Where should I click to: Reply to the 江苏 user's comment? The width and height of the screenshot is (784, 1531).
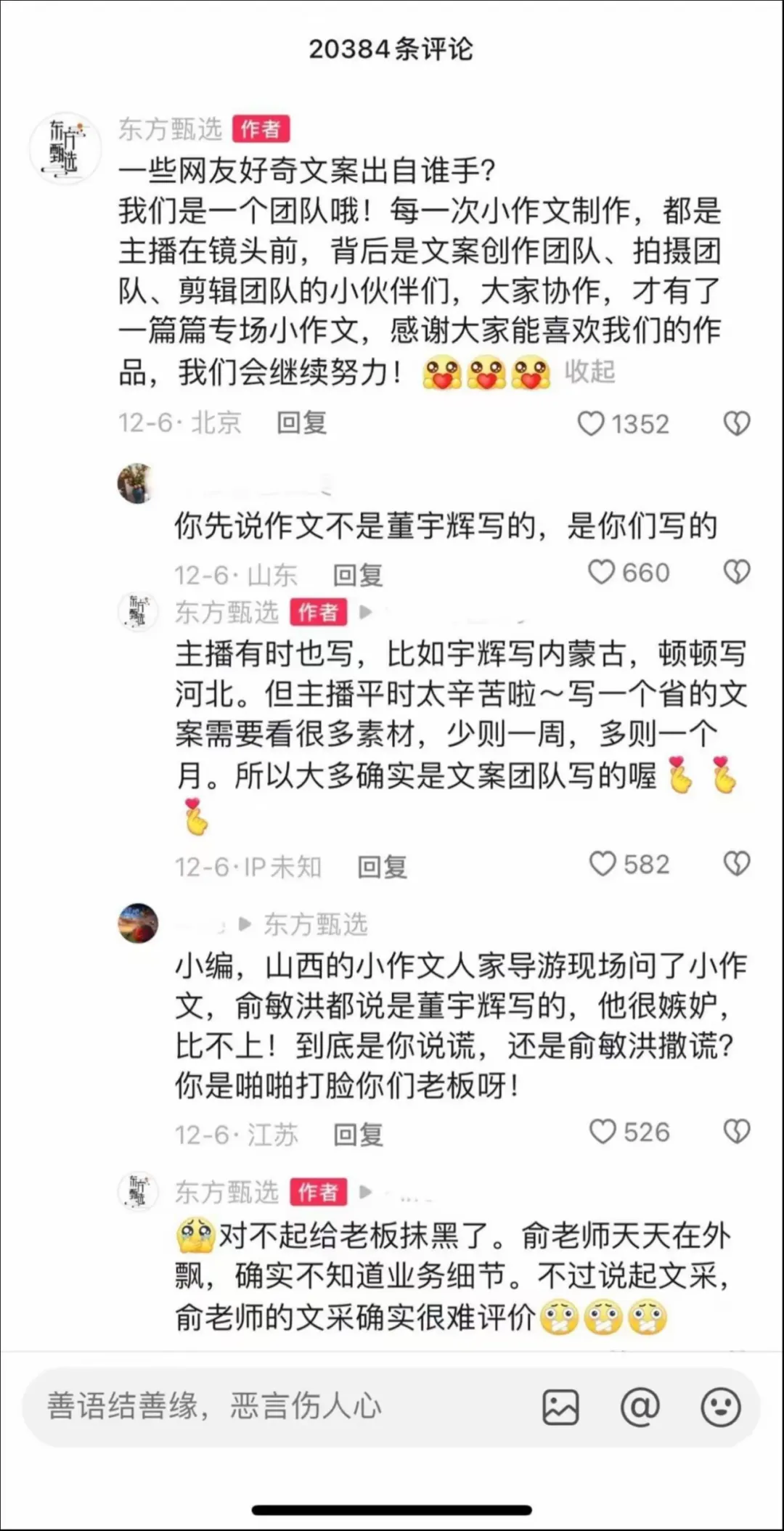coord(358,1135)
